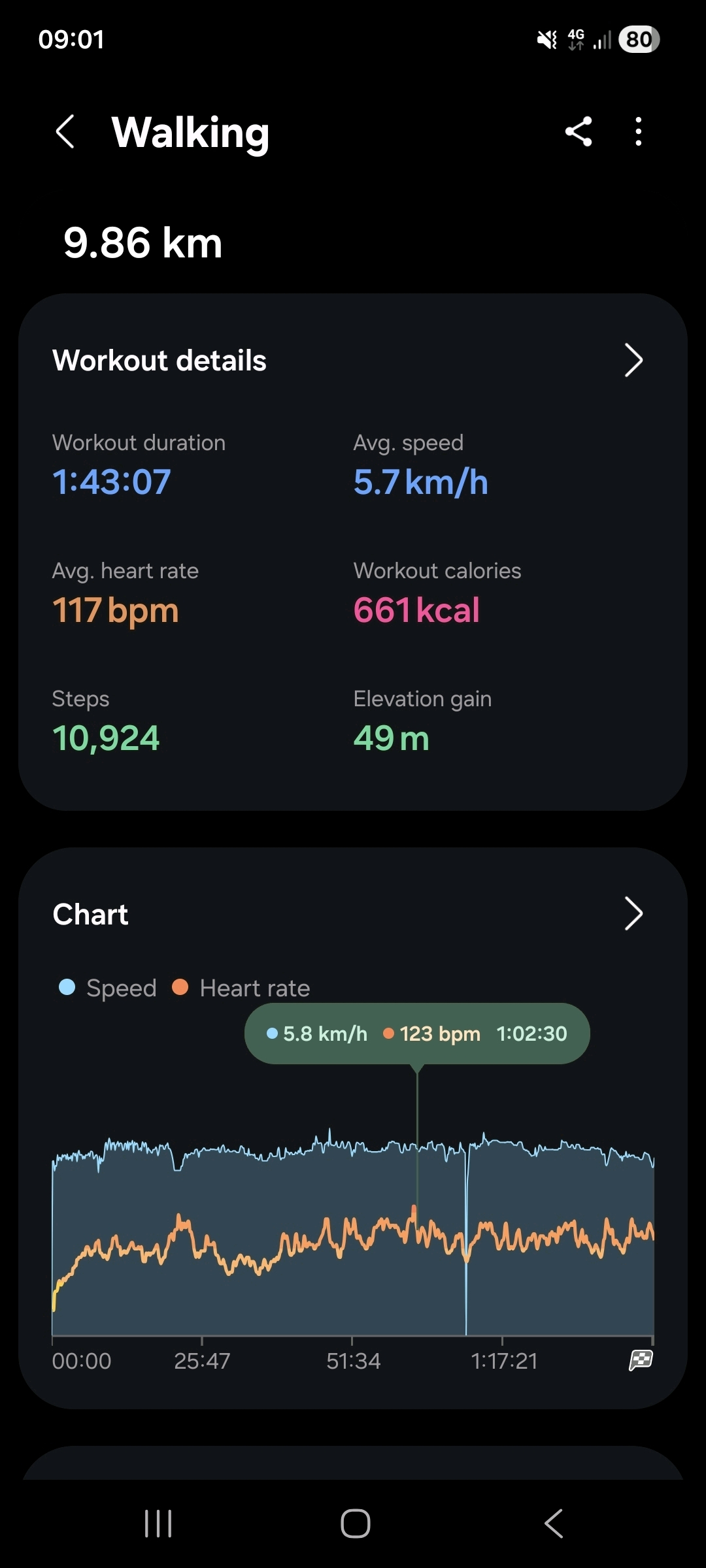Open the Workout details card
The image size is (706, 1568).
pos(633,360)
